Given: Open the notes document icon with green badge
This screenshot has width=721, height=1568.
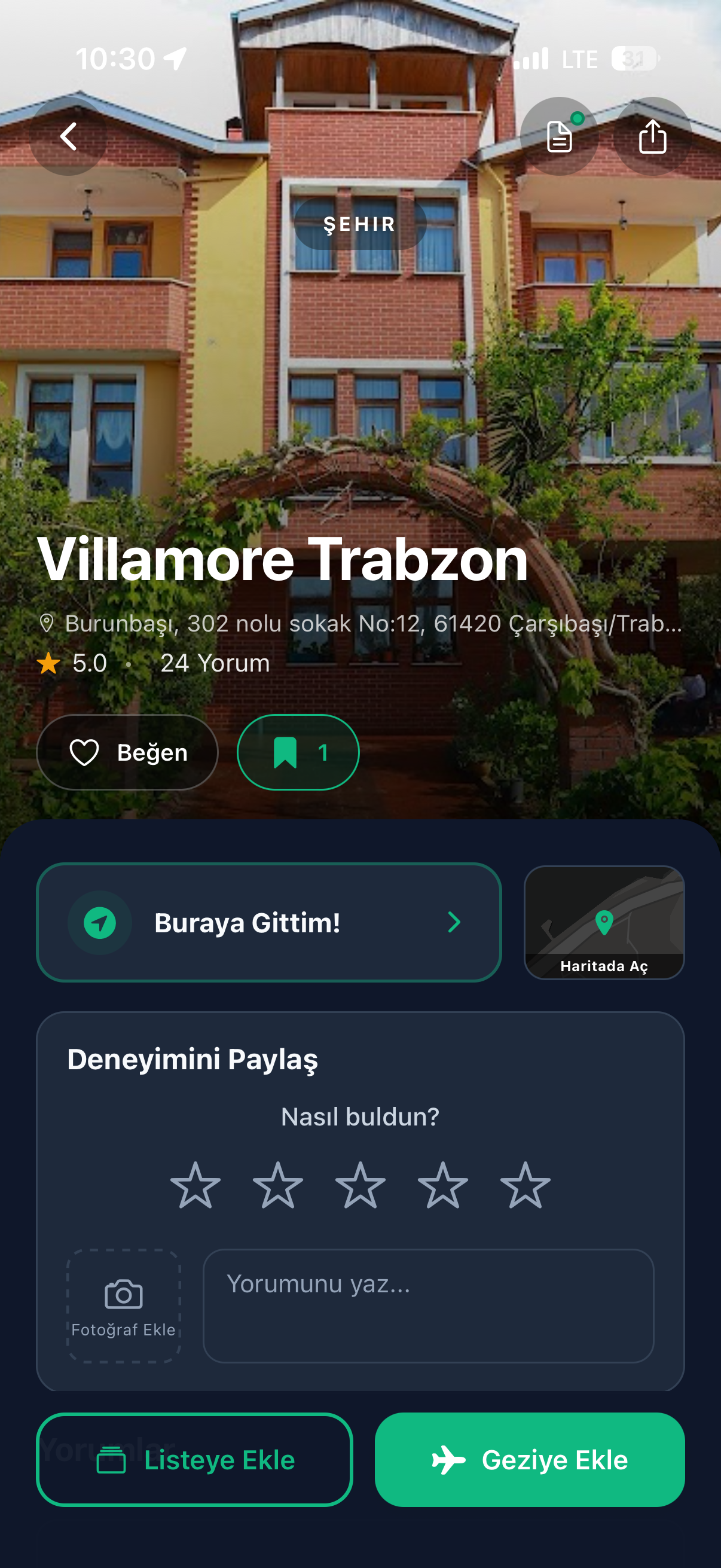Looking at the screenshot, I should tap(560, 137).
